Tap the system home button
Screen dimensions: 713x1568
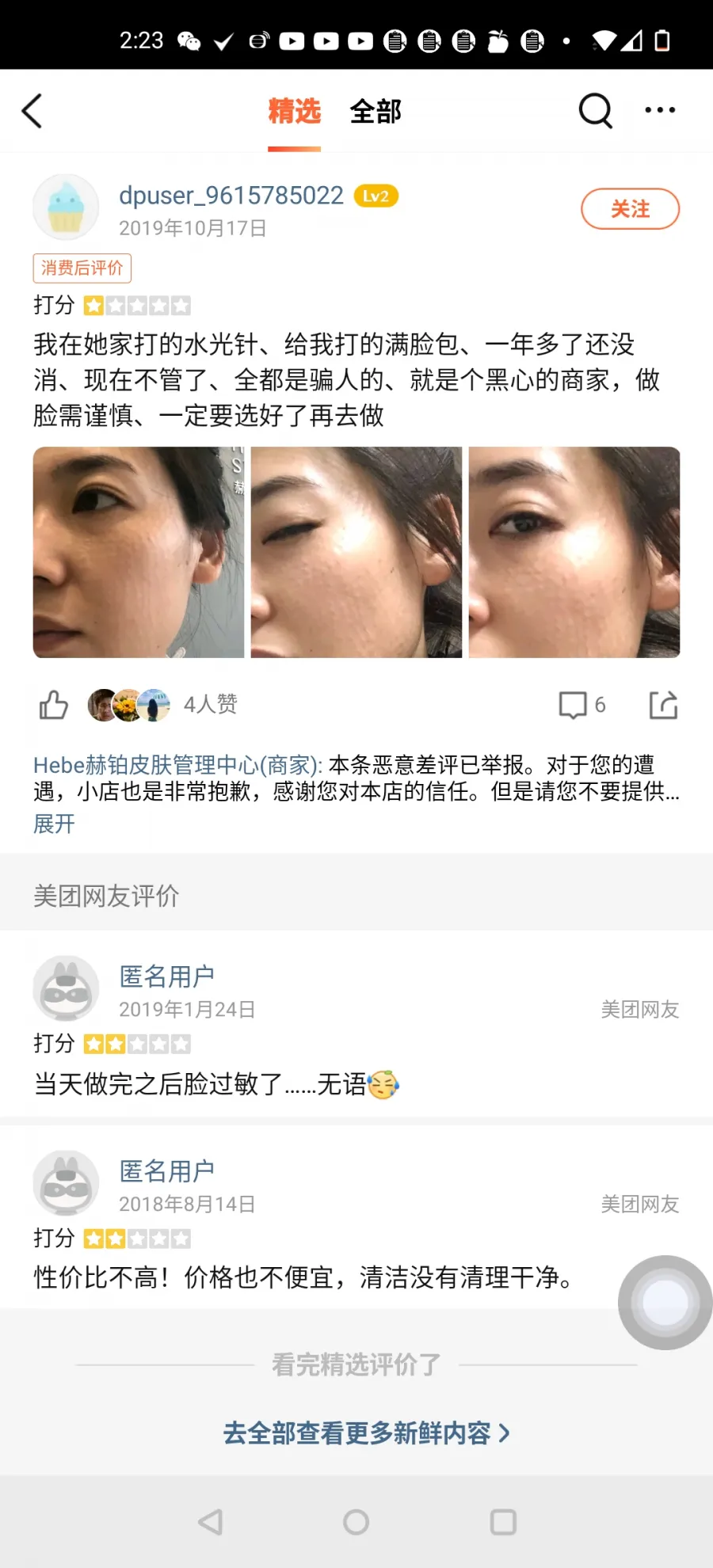(x=356, y=1521)
